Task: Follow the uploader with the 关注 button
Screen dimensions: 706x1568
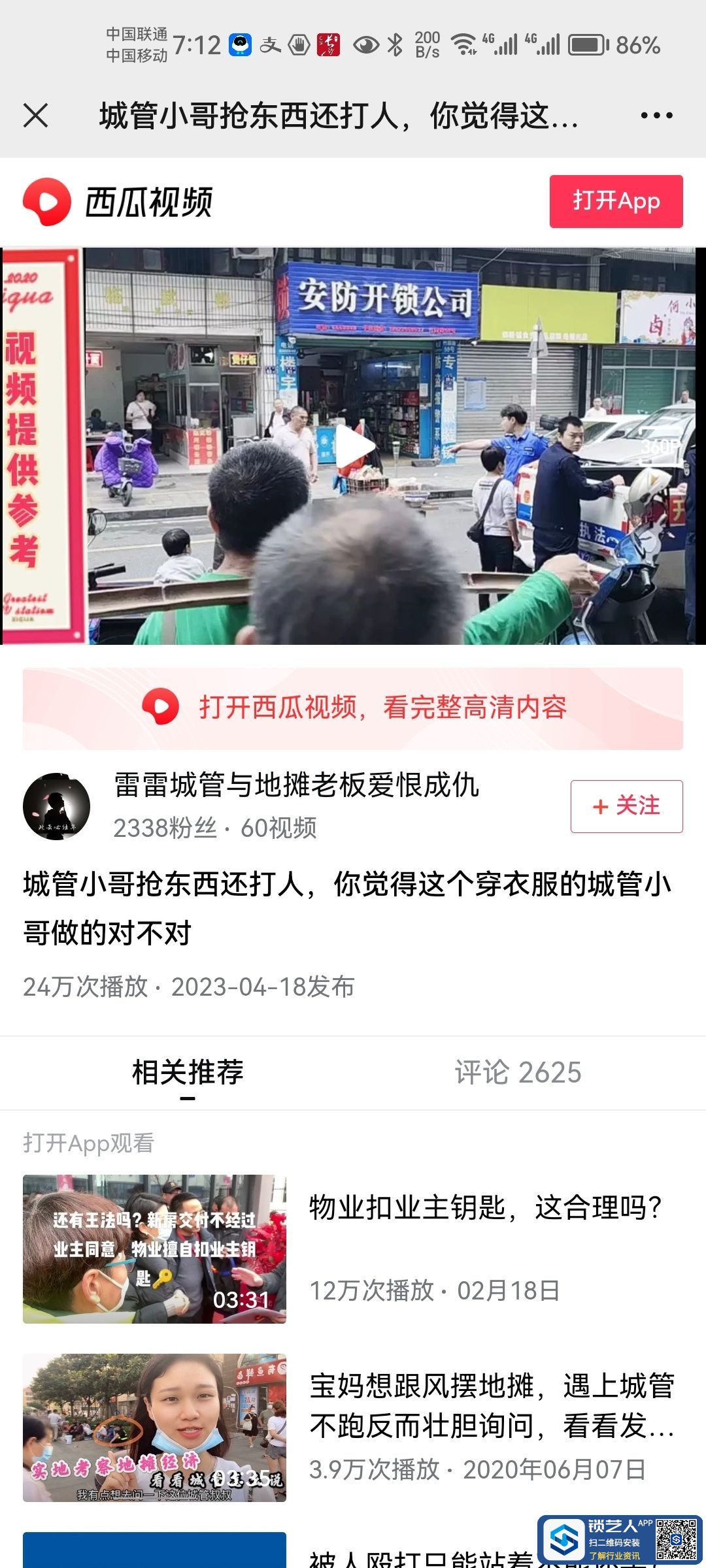Action: click(626, 806)
